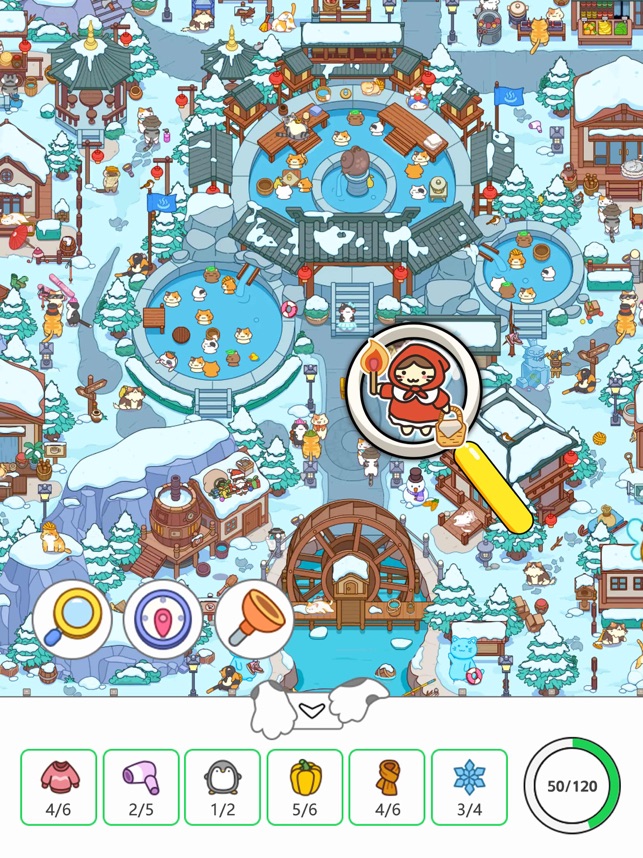Screen dimensions: 643x858
Task: Select the yellow bell pepper item card
Action: (x=305, y=786)
